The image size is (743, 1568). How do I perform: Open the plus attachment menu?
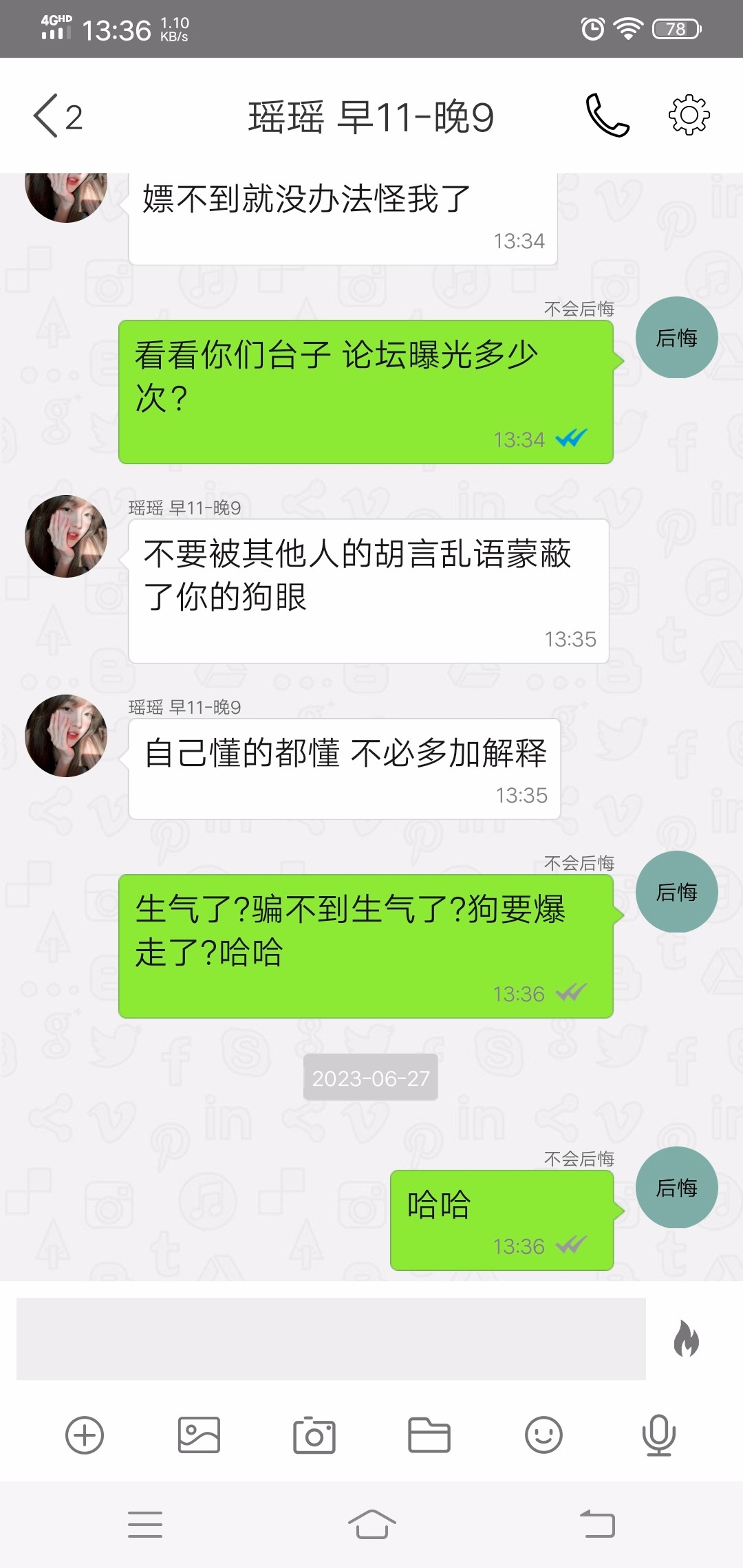[85, 1435]
